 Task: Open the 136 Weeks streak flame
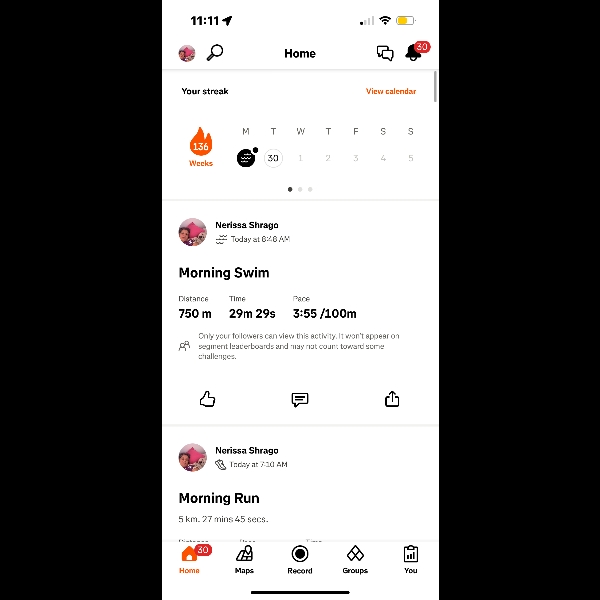click(201, 146)
